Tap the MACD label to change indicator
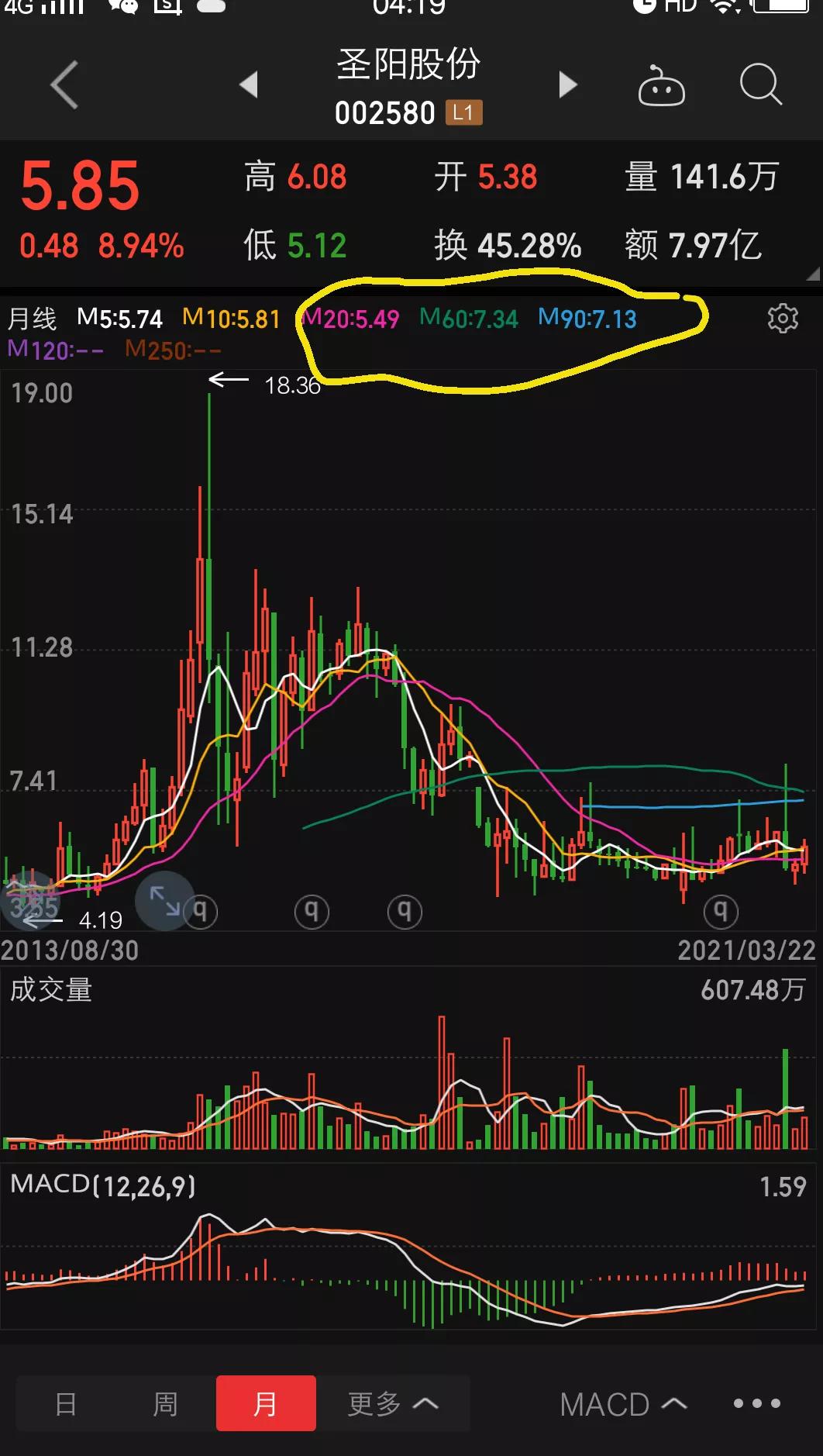 (x=101, y=1186)
